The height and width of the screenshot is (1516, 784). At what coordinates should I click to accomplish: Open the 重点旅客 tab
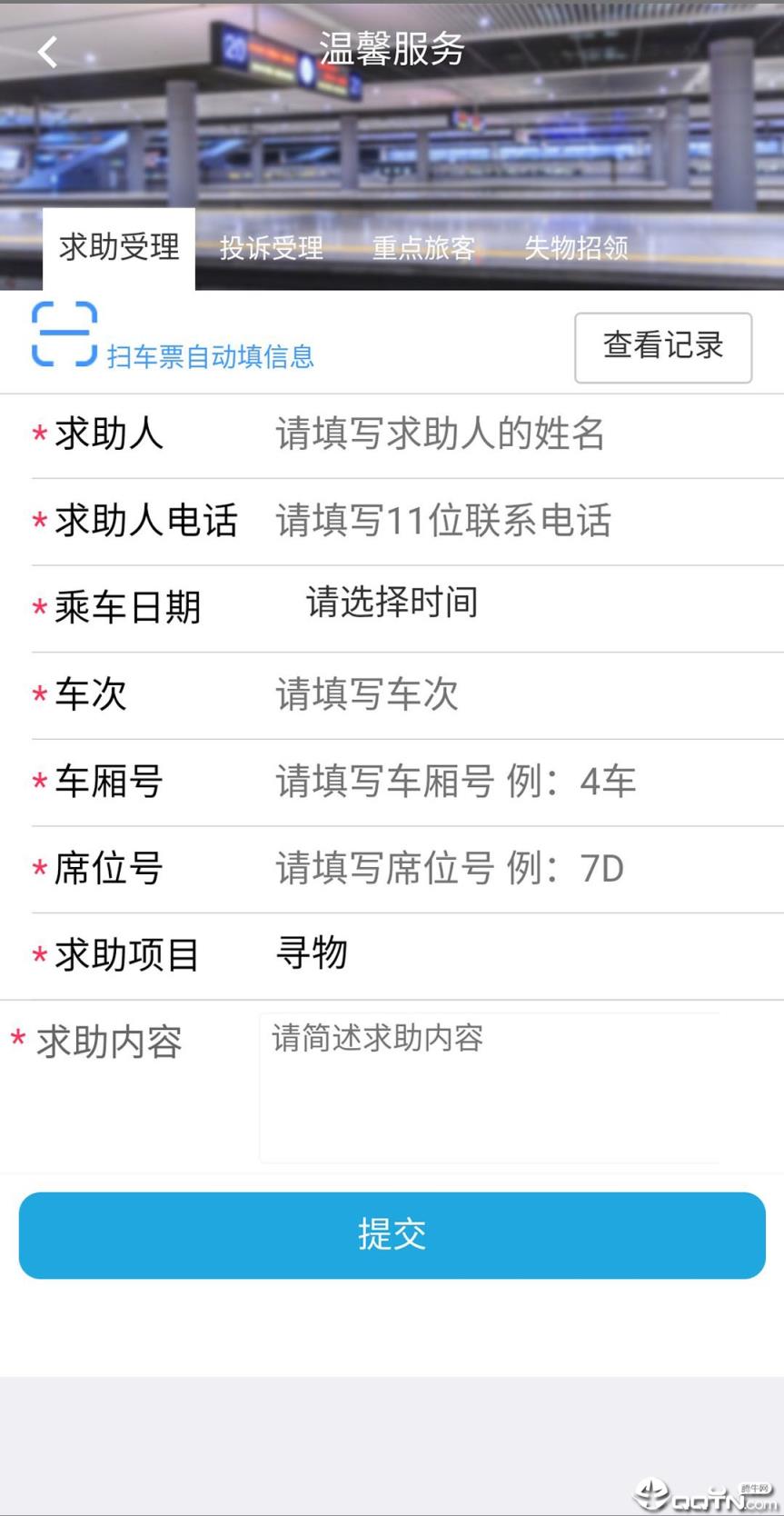click(x=423, y=248)
